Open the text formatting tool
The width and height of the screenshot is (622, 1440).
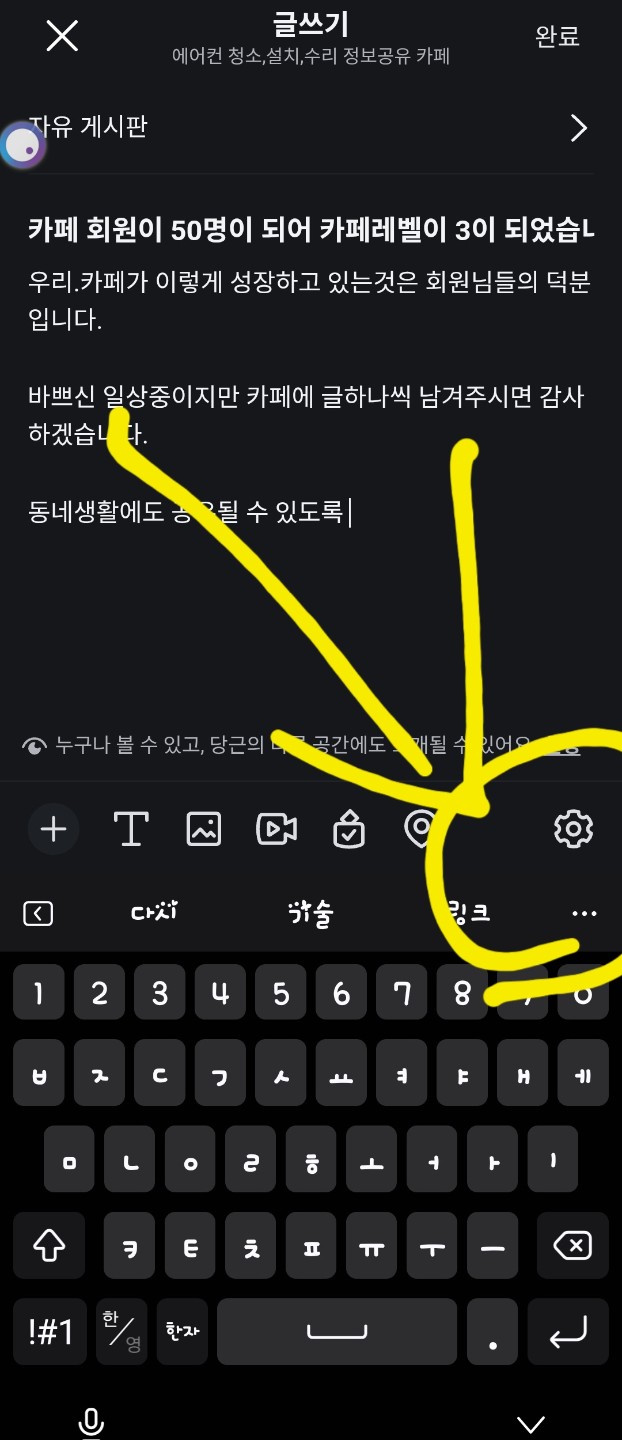[x=131, y=829]
